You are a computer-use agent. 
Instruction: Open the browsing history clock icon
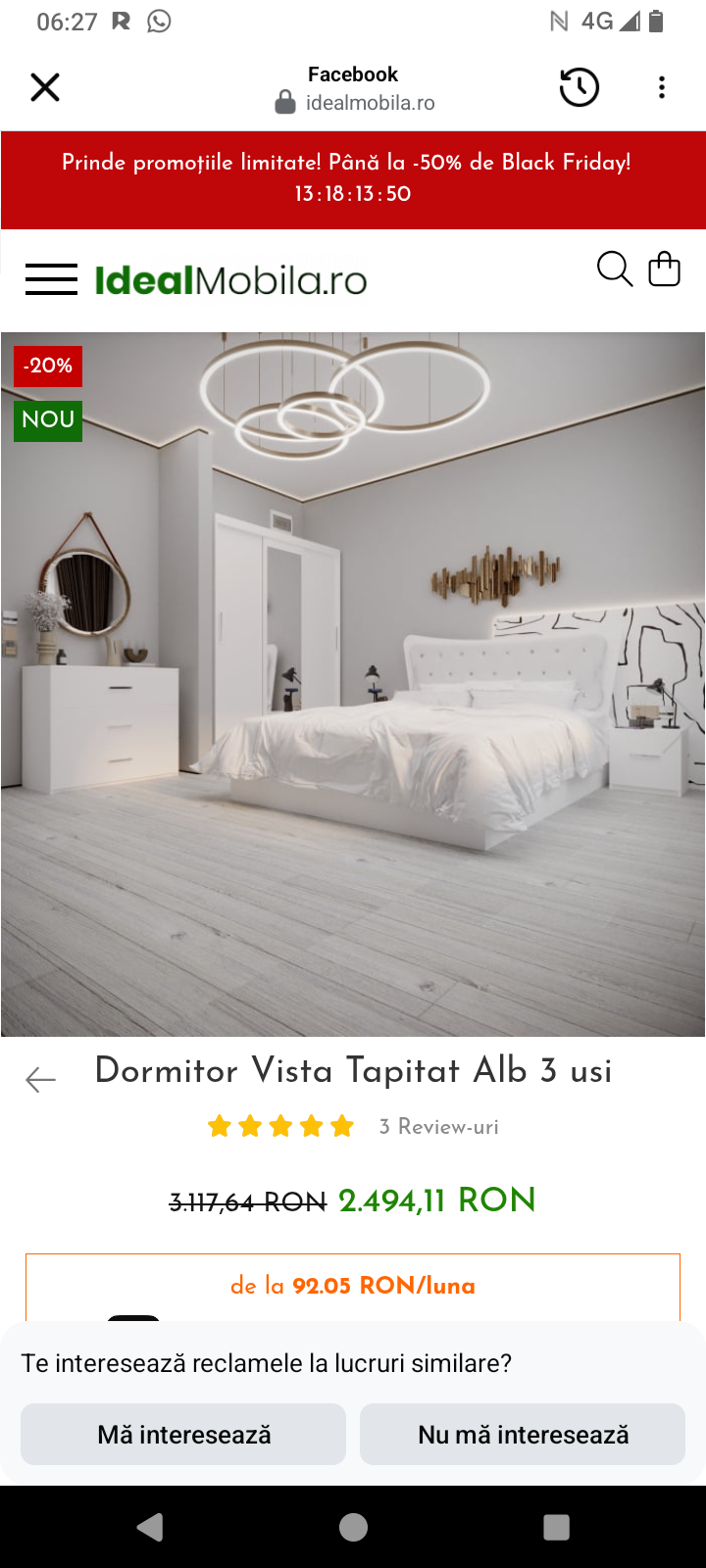[579, 87]
